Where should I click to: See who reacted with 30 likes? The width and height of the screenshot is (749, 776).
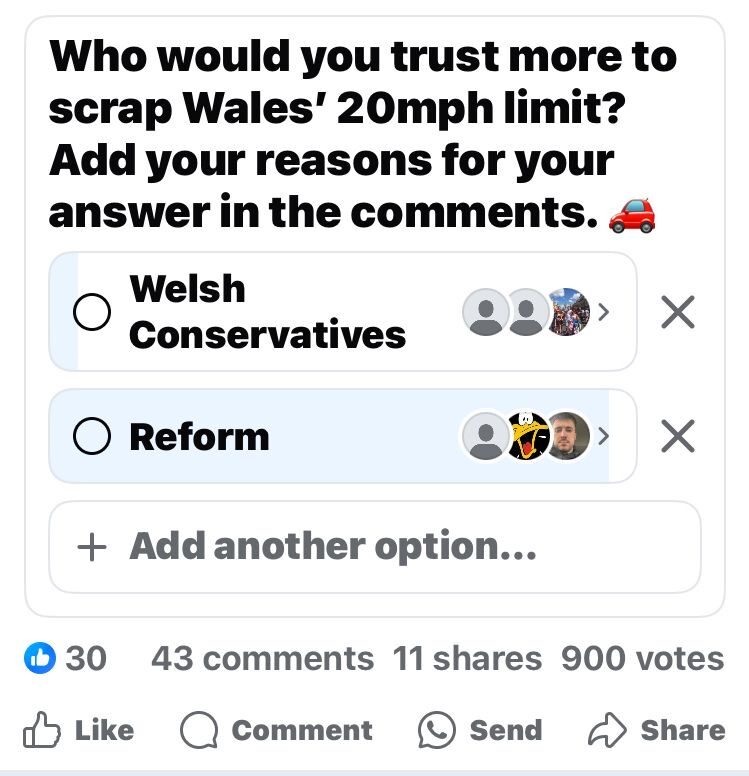point(65,658)
